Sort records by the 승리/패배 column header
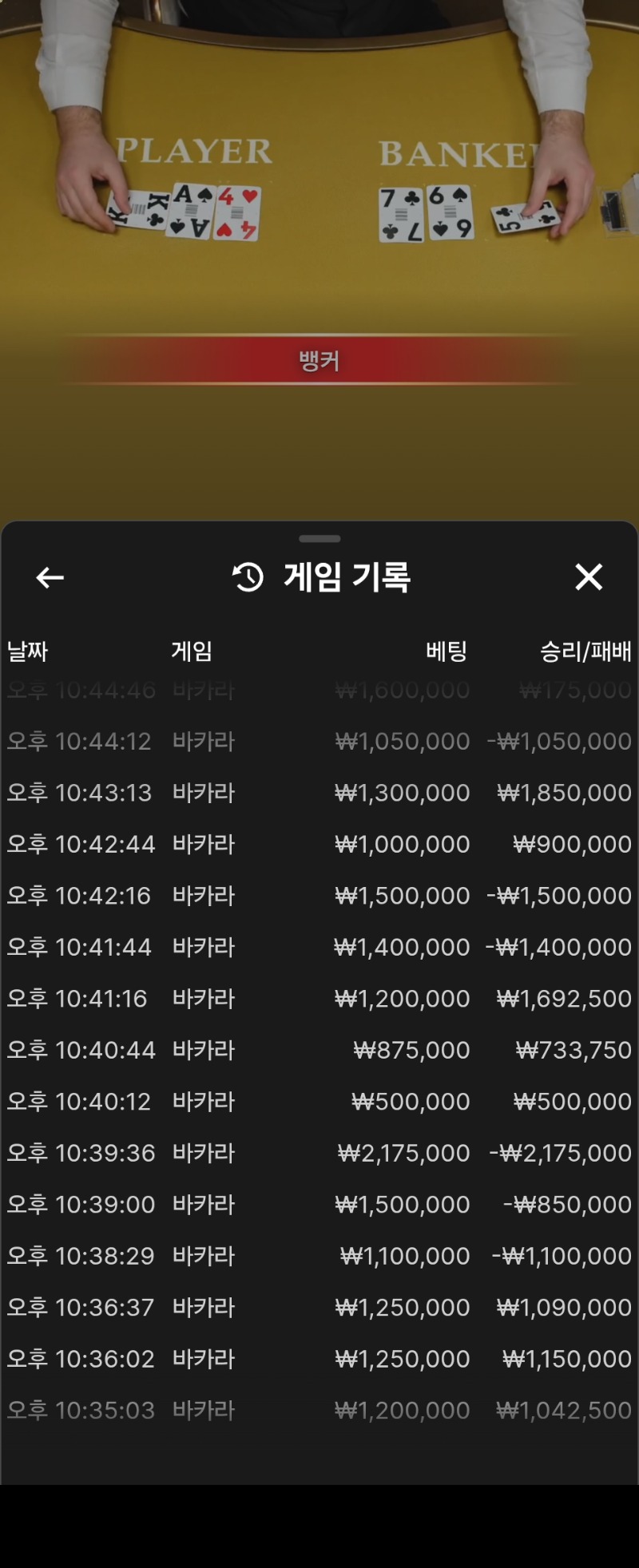The width and height of the screenshot is (639, 1568). click(585, 651)
